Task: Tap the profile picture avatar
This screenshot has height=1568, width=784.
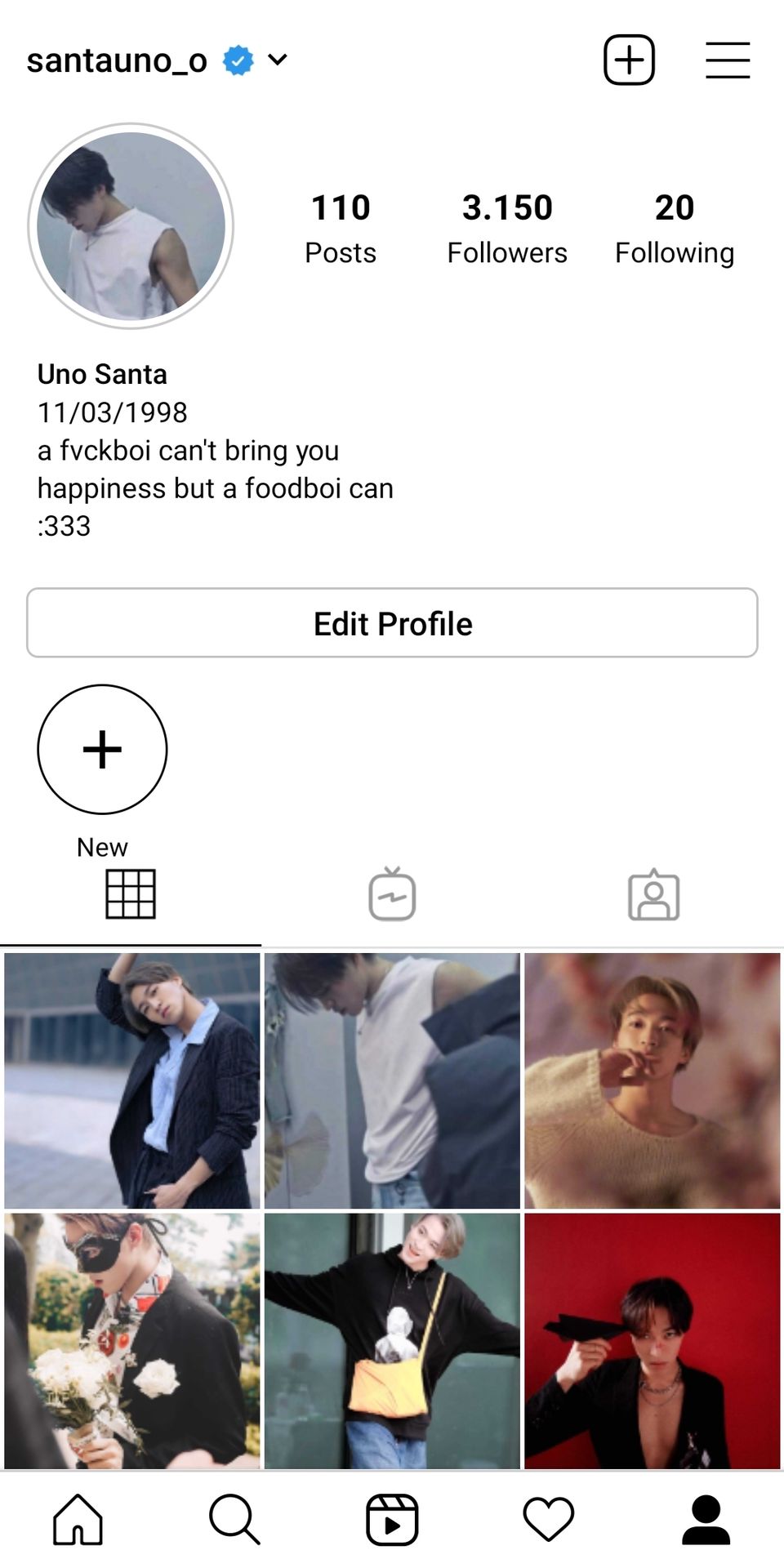Action: tap(131, 226)
